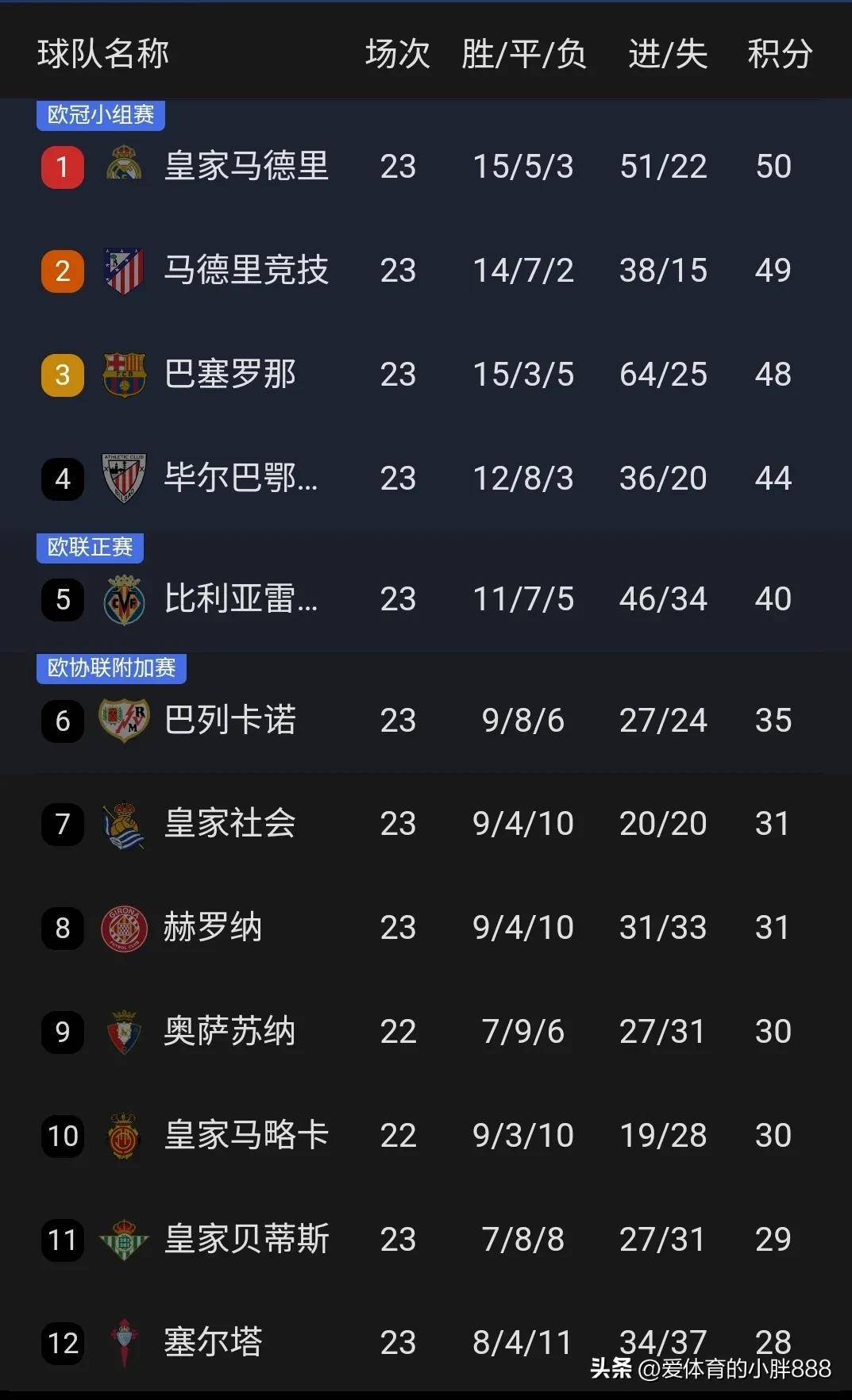Click the 场次 column header
The image size is (852, 1400).
(x=397, y=53)
